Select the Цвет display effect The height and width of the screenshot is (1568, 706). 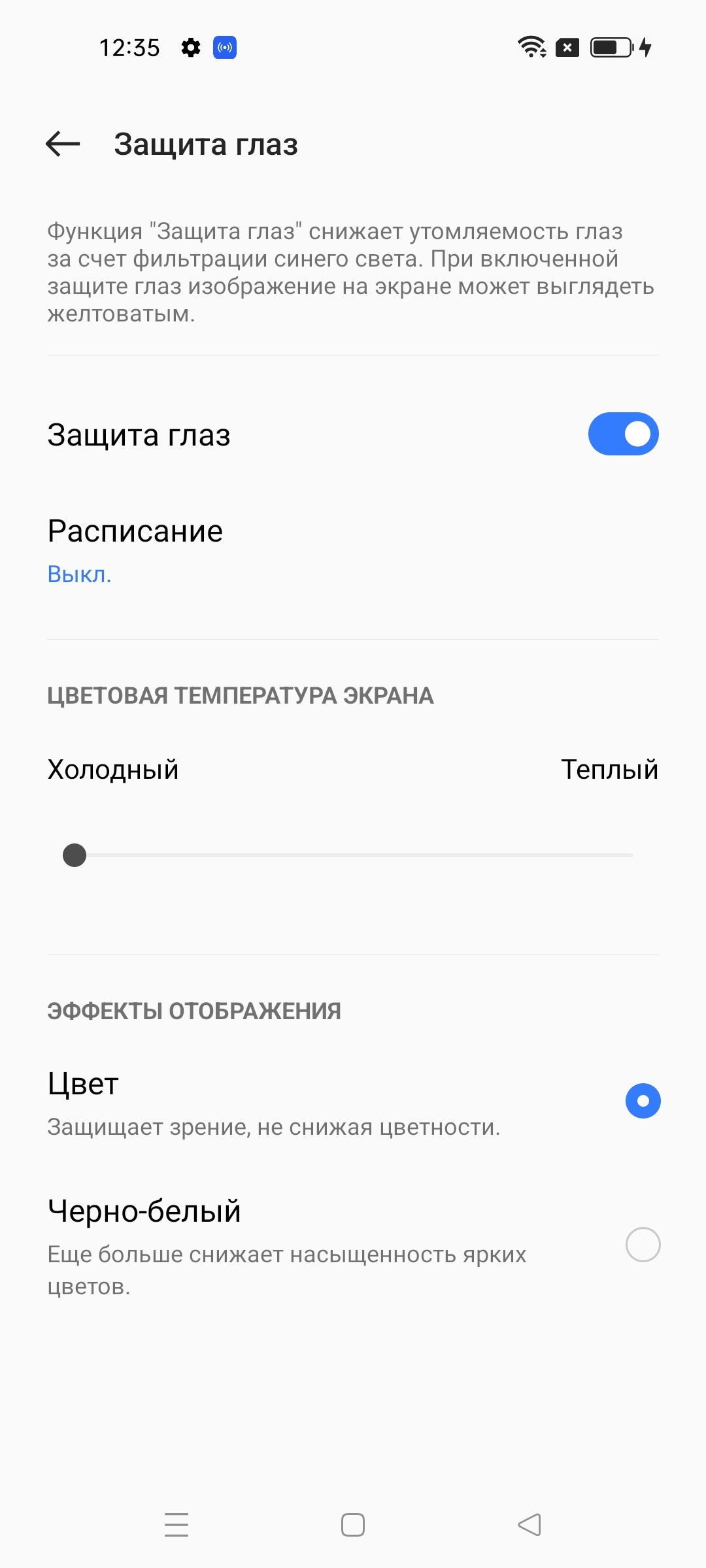coord(643,1101)
